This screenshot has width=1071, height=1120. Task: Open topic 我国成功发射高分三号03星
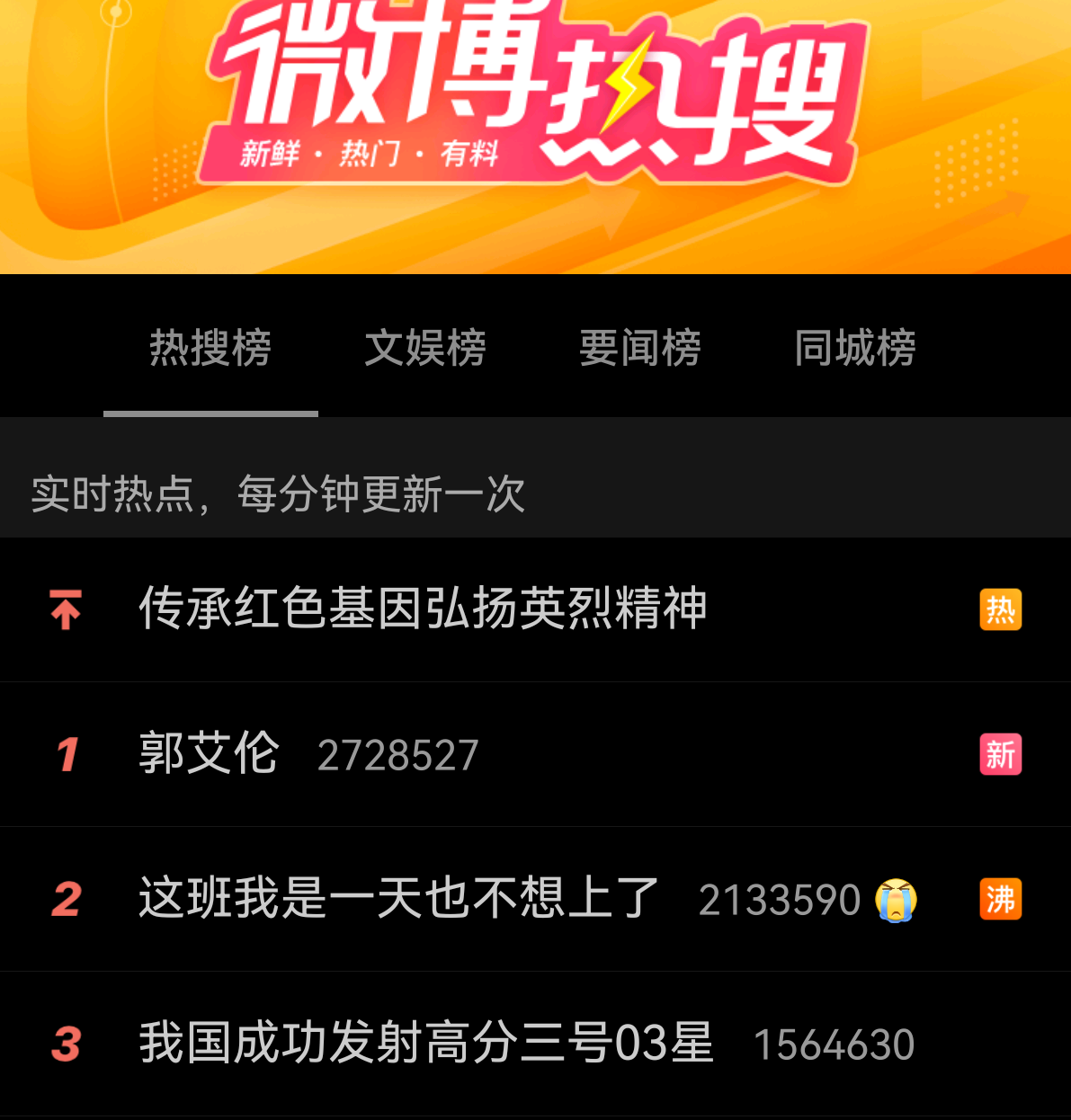pos(426,1043)
